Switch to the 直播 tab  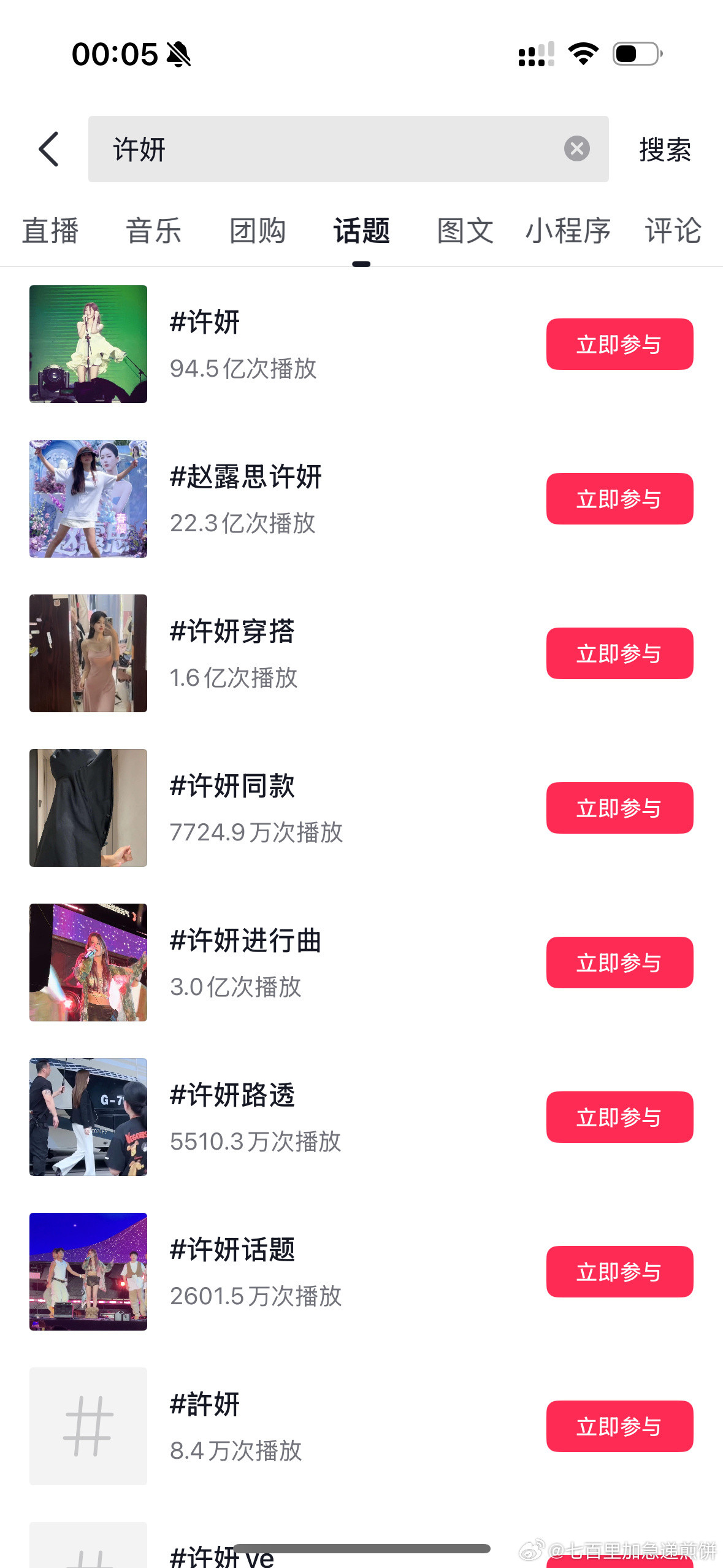click(x=50, y=231)
